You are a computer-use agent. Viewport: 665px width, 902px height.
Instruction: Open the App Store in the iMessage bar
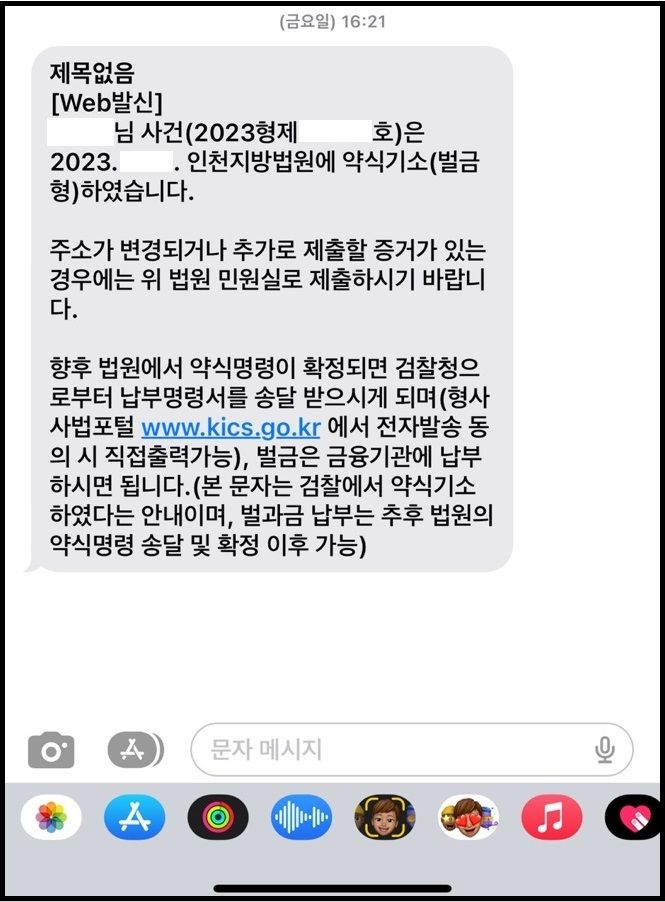point(134,818)
